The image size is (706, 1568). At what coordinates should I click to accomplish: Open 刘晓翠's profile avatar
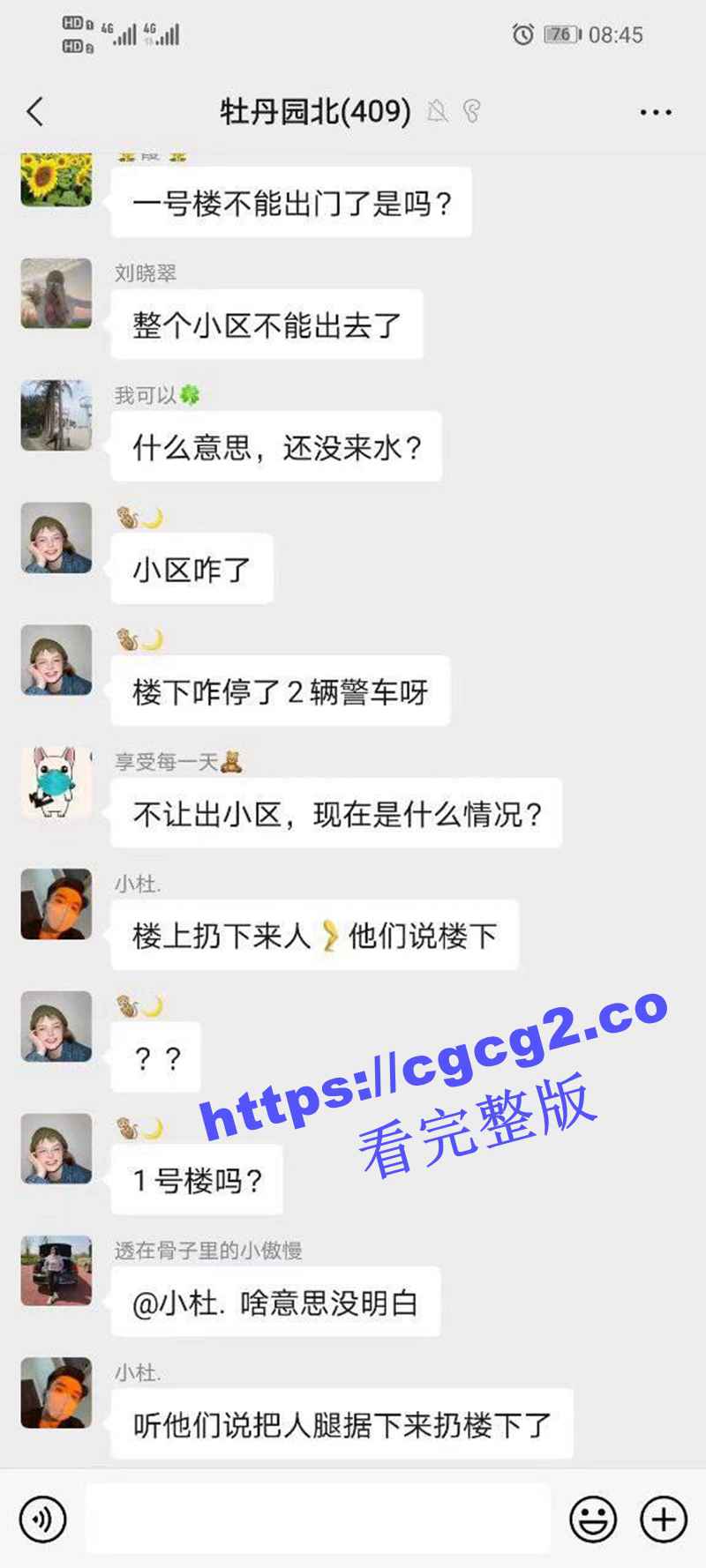(x=56, y=294)
